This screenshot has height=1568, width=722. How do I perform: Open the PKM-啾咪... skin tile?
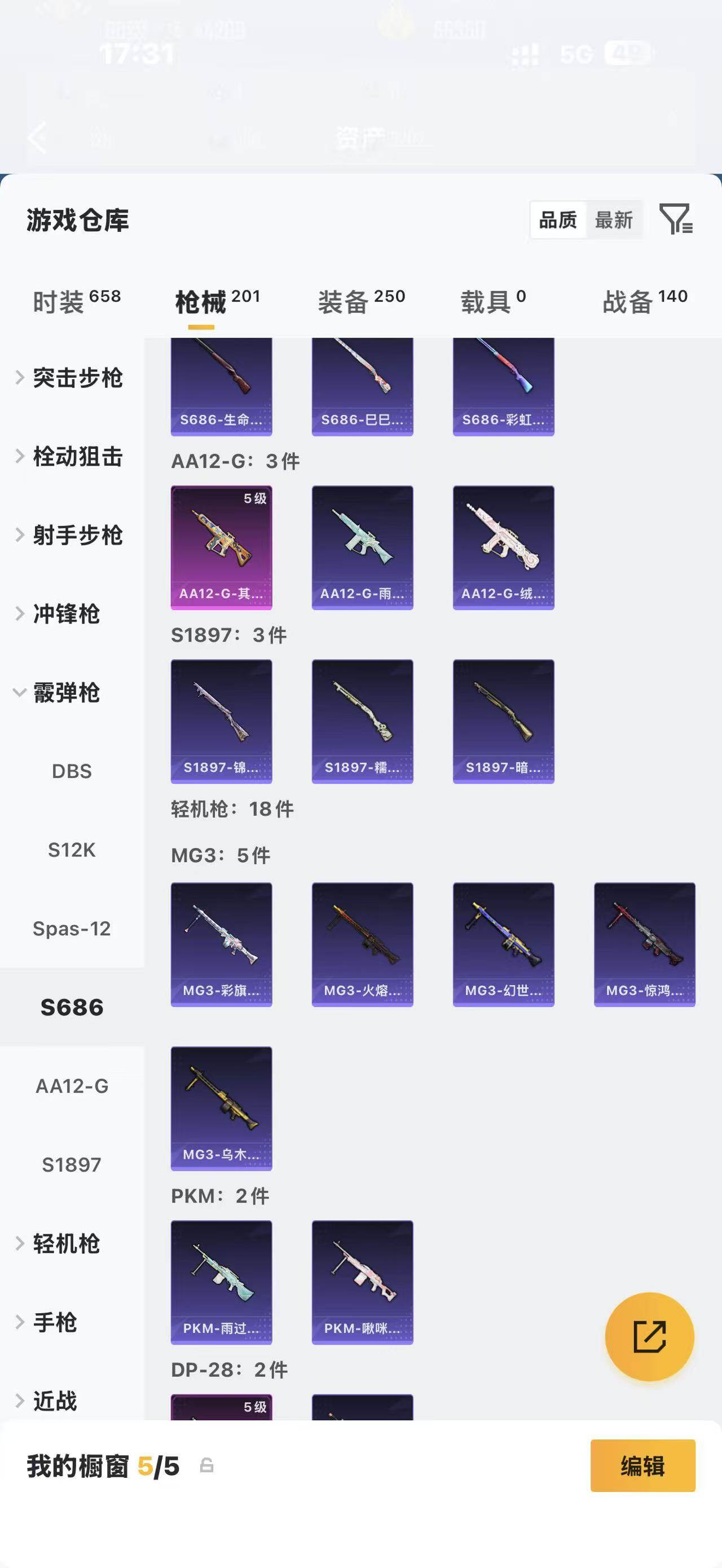click(362, 1282)
